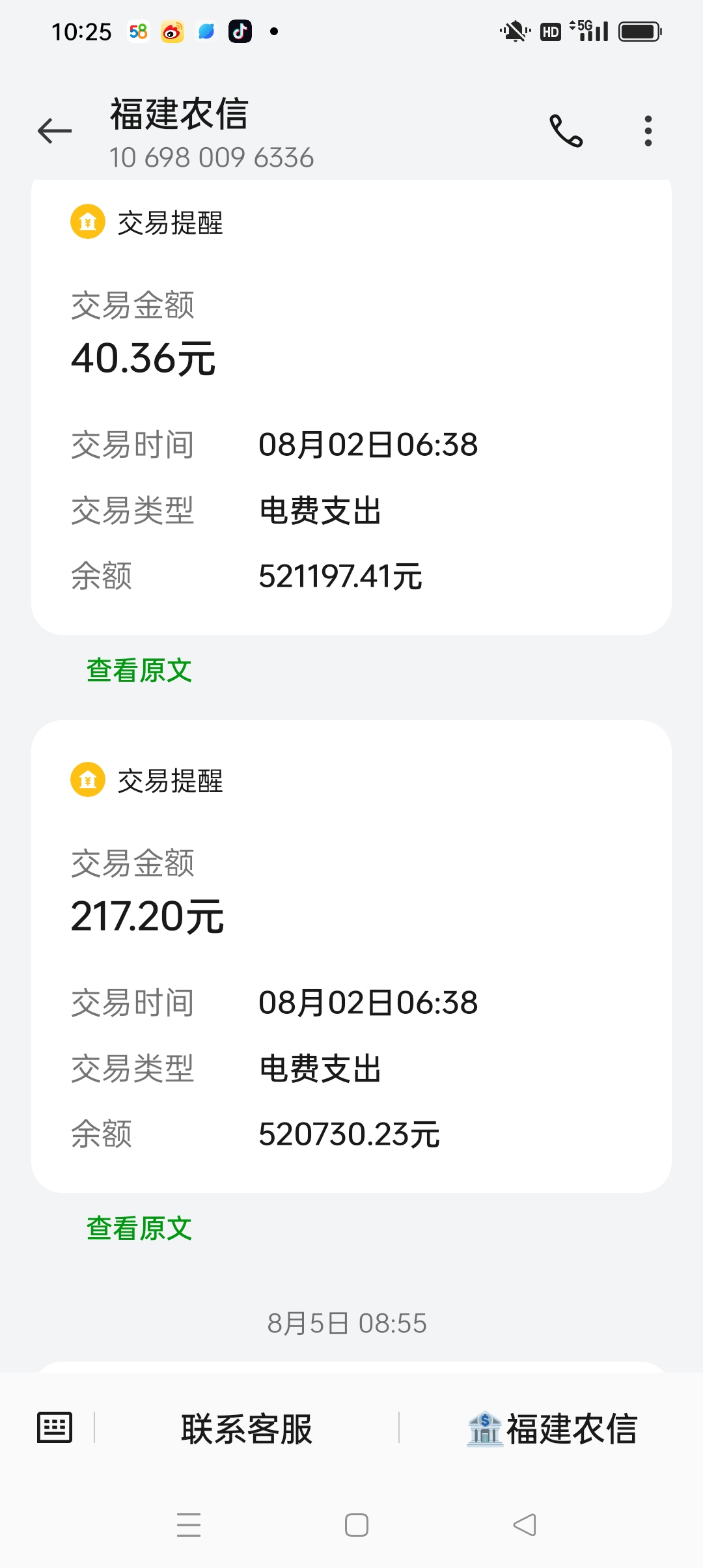
Task: Open the 福建农信 bottom menu button
Action: [x=552, y=1429]
